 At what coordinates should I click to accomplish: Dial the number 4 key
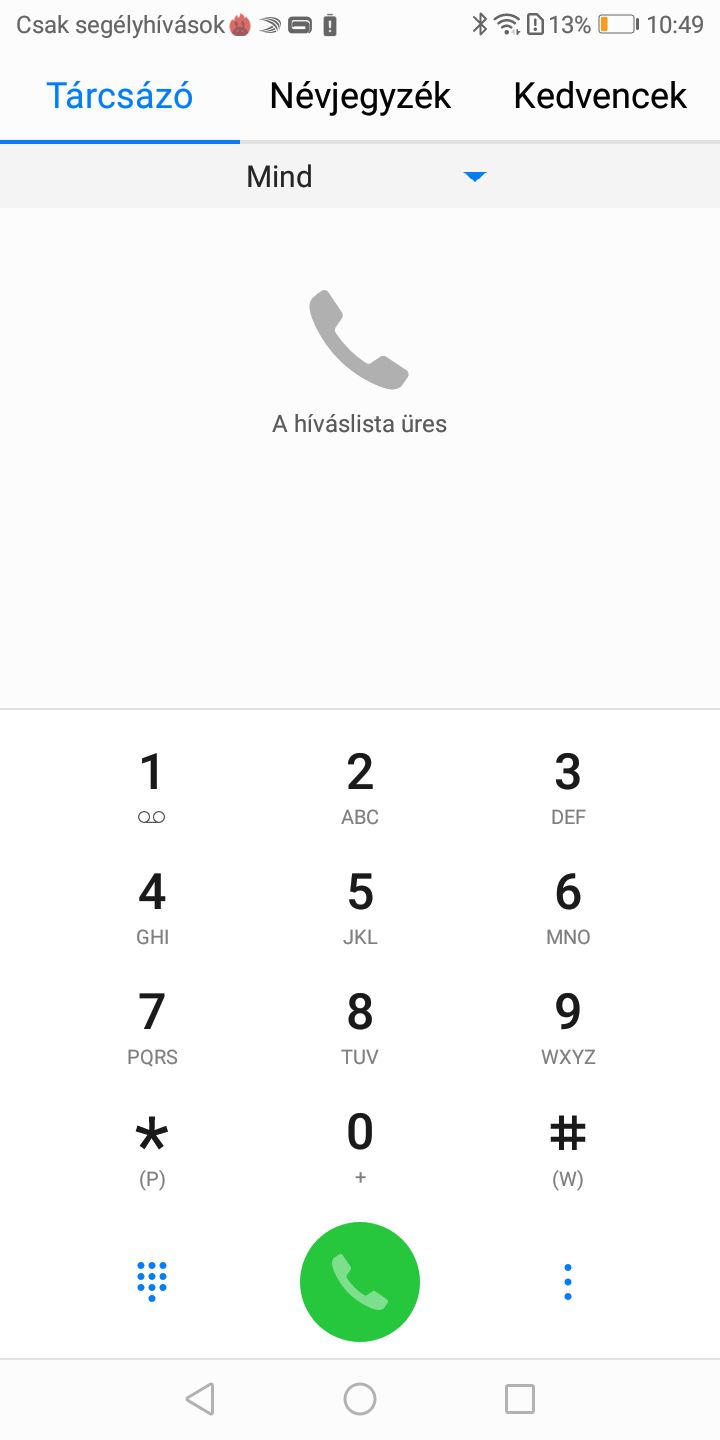click(x=152, y=907)
